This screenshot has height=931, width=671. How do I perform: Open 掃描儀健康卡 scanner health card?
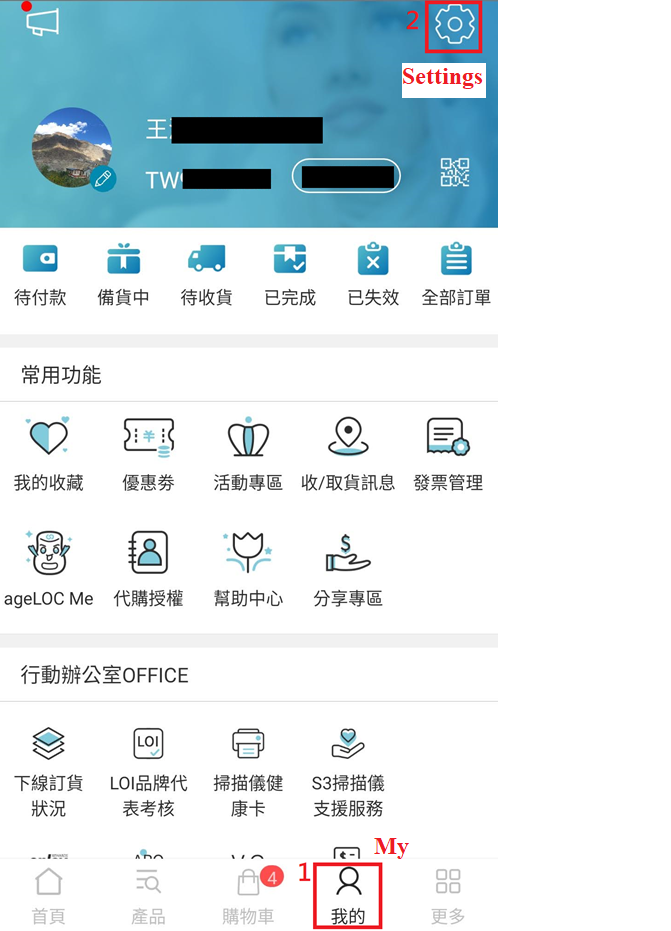[248, 768]
